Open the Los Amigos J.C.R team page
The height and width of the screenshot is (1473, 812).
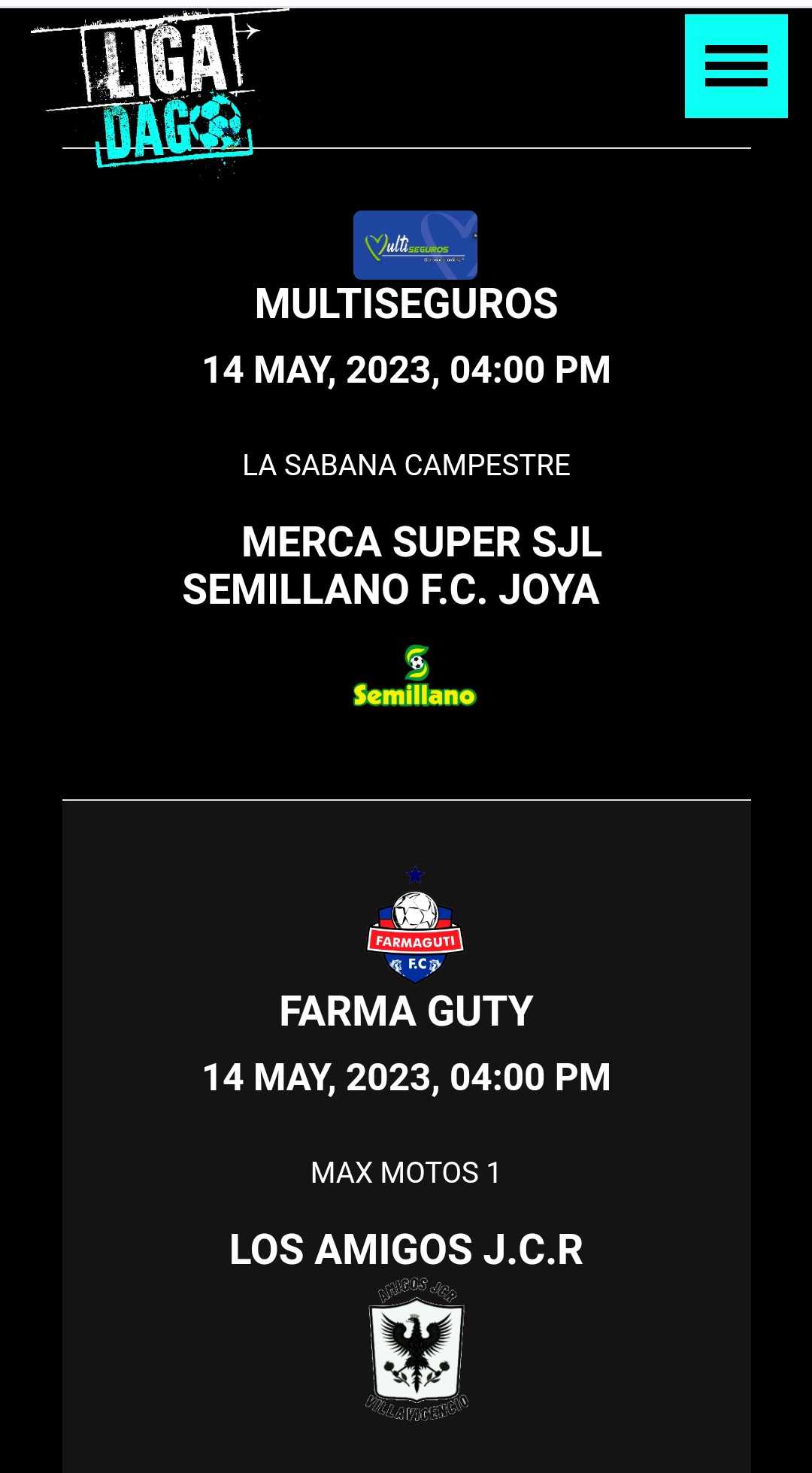click(x=406, y=1250)
